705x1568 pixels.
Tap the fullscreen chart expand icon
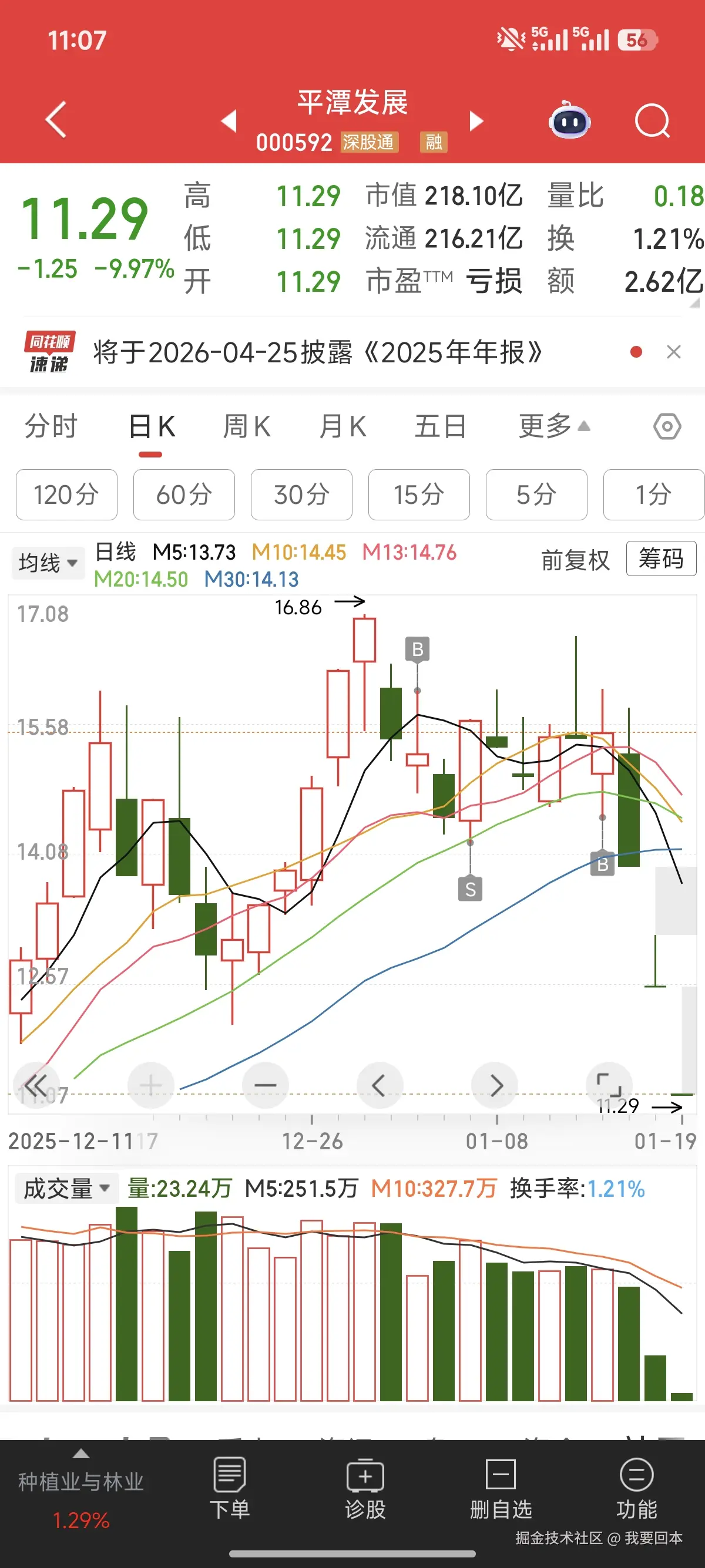[609, 1085]
